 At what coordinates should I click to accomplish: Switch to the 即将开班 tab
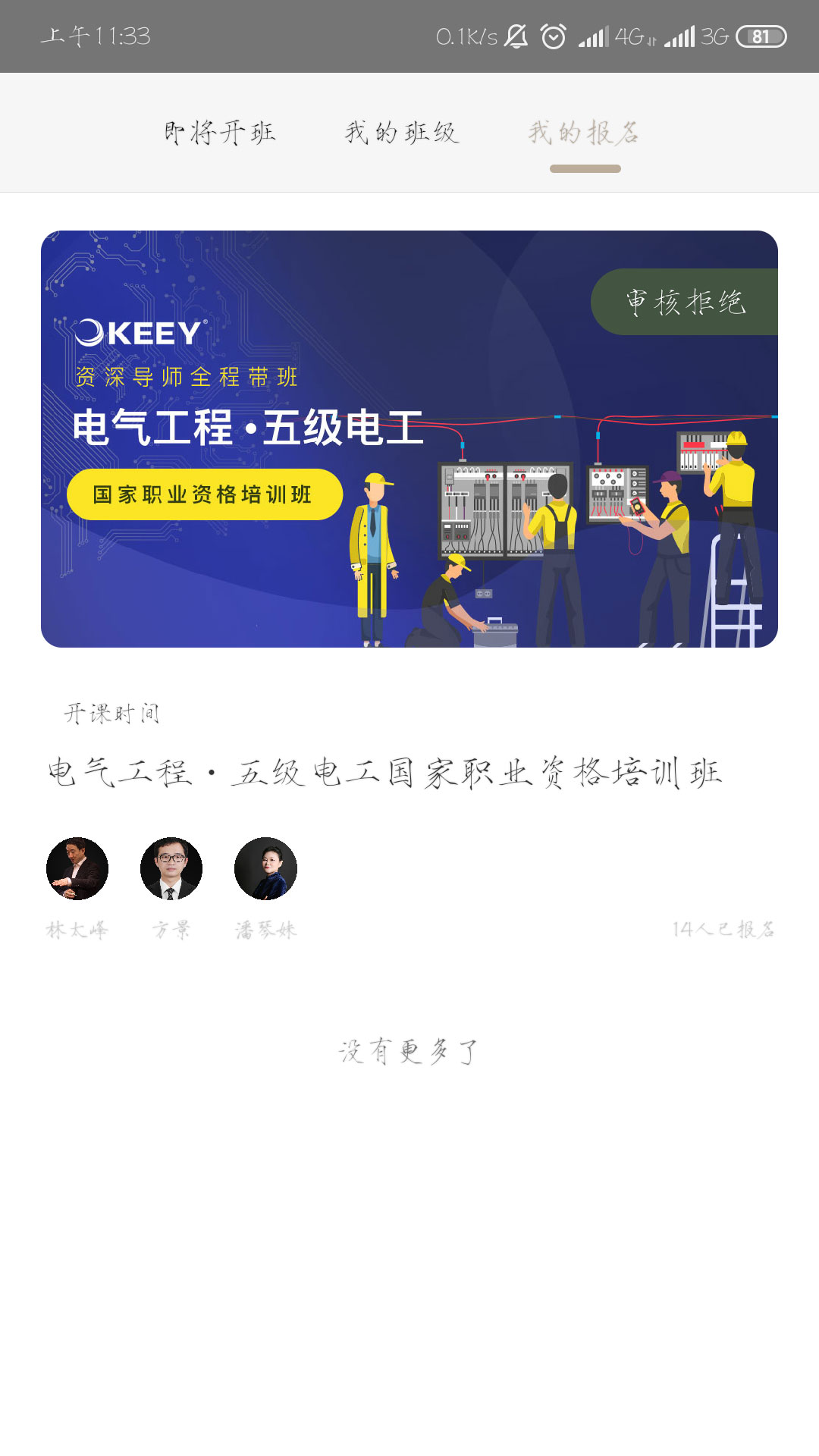[218, 130]
